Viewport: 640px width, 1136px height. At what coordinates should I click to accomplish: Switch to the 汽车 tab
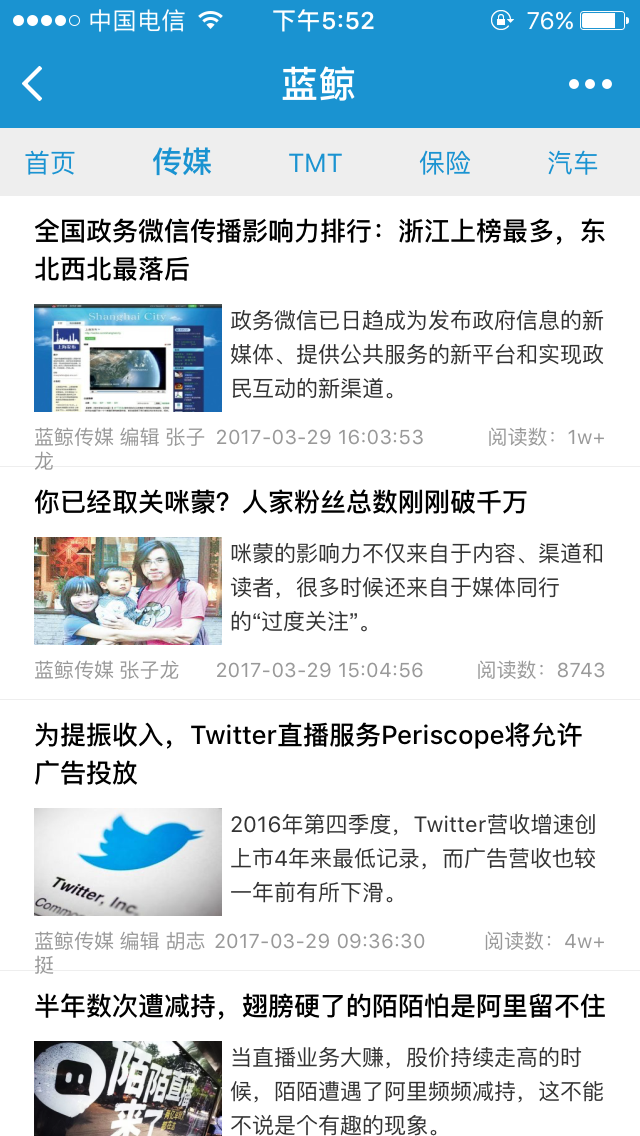[572, 163]
